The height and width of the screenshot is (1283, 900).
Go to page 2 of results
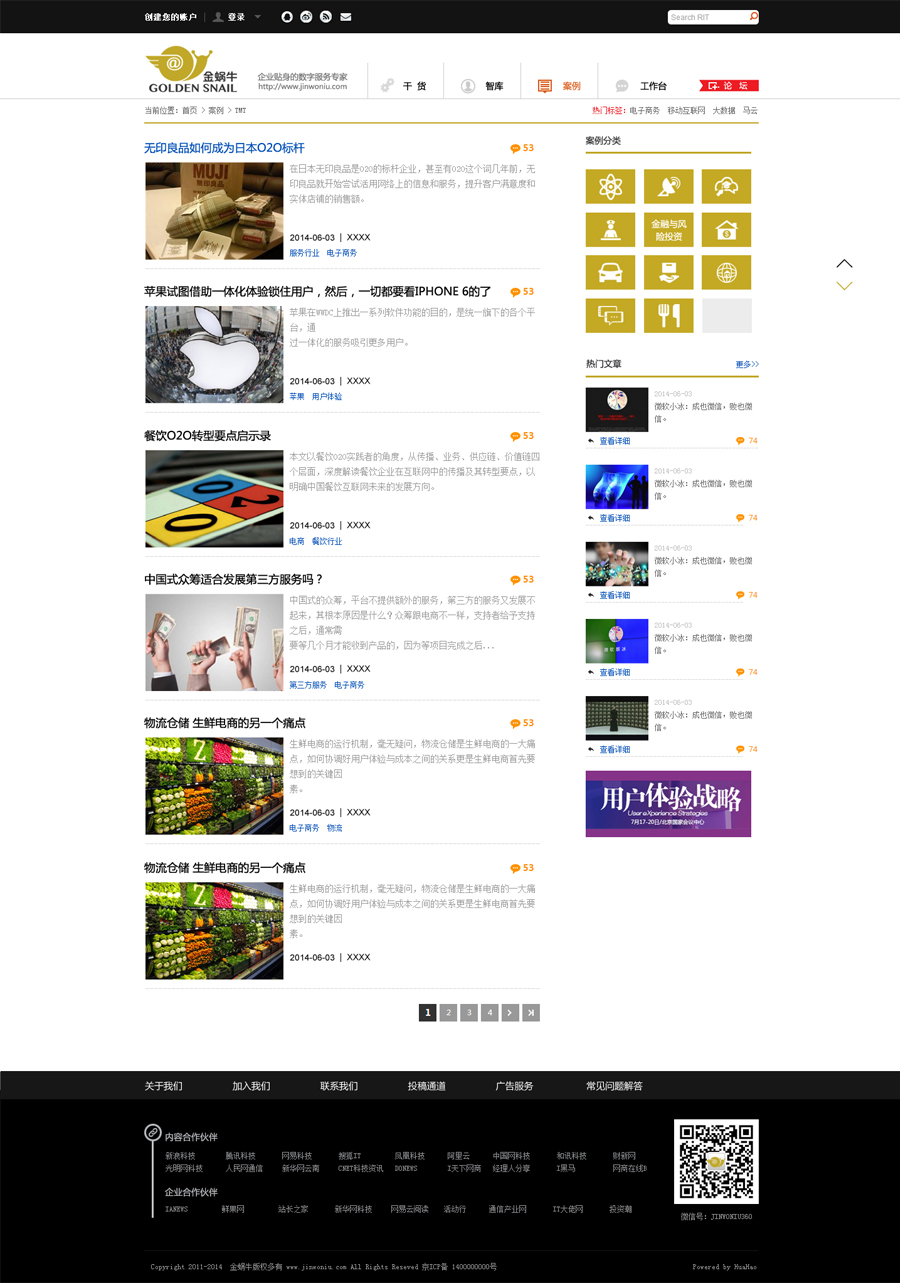pyautogui.click(x=448, y=1013)
